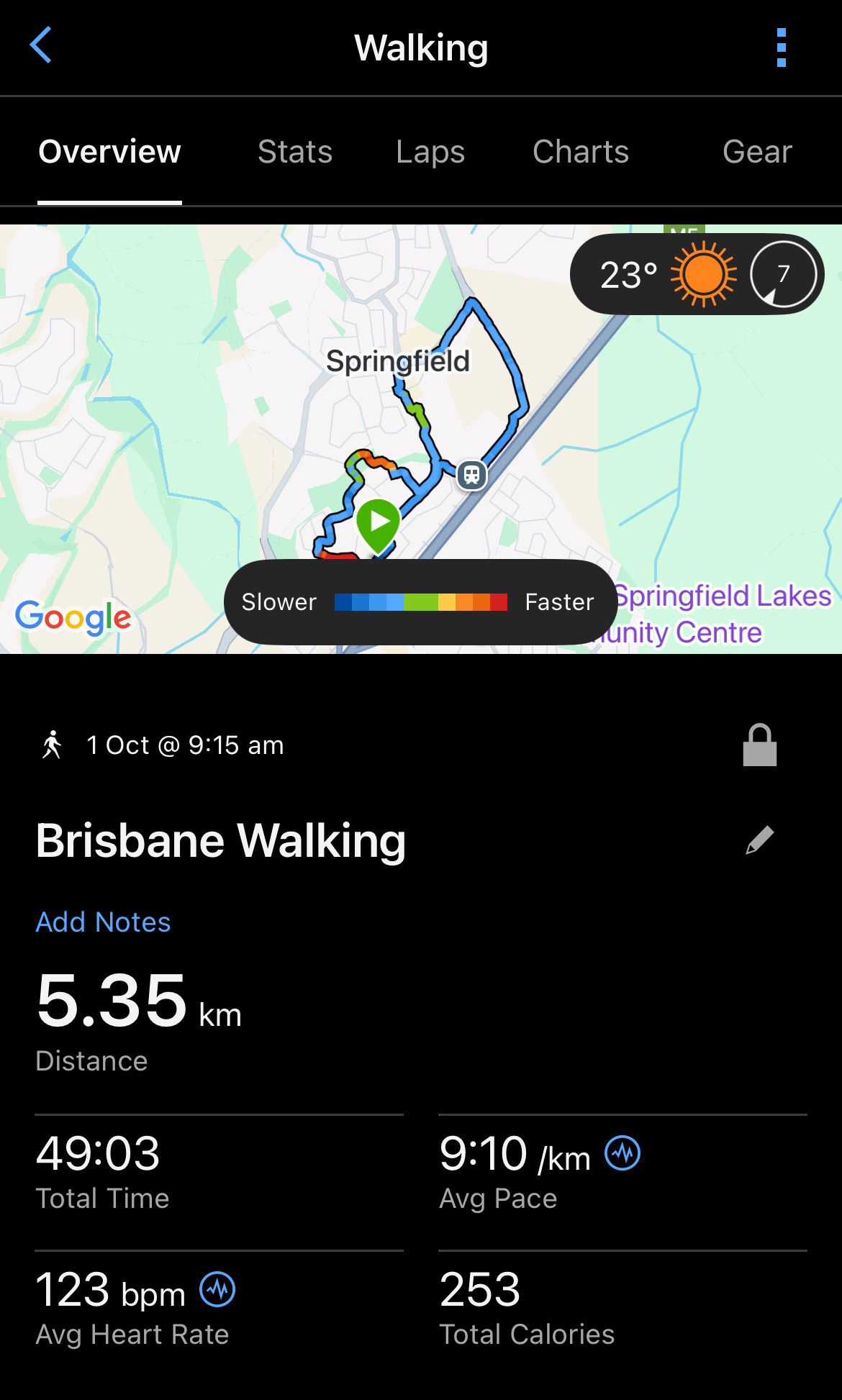Open the Charts tab
The image size is (842, 1400).
581,152
